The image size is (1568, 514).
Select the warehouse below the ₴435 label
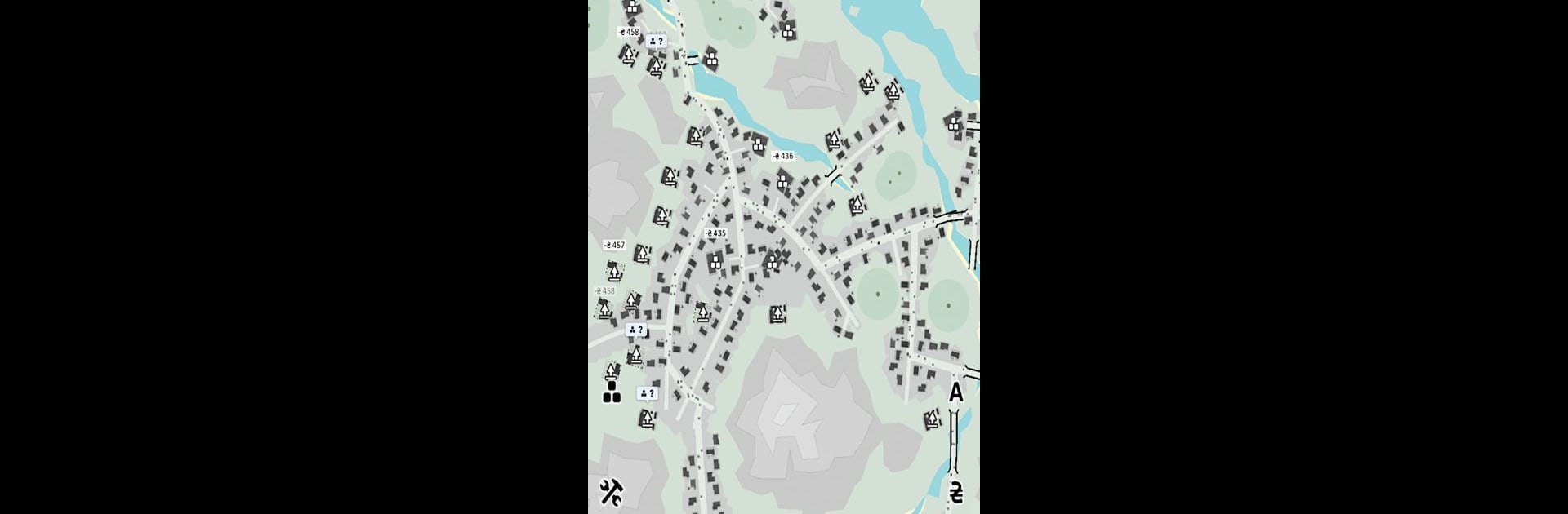[x=715, y=261]
